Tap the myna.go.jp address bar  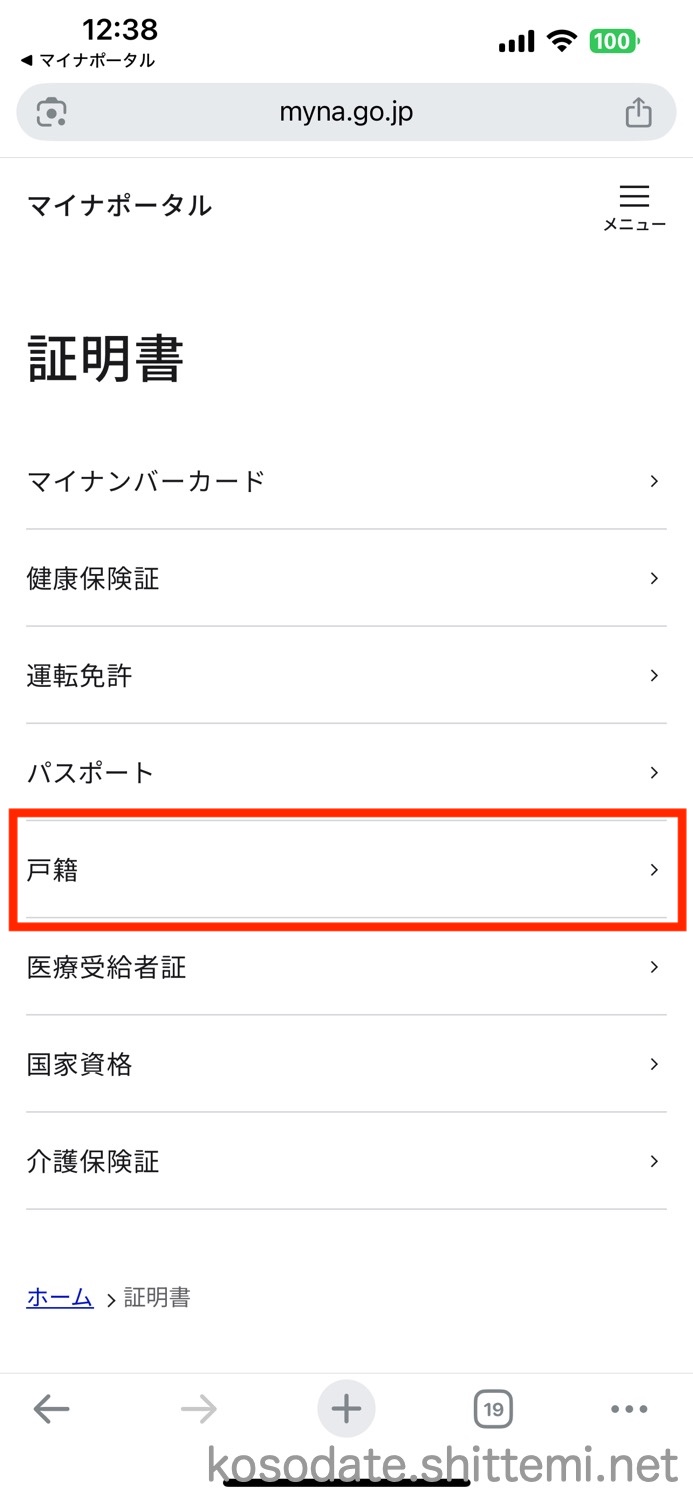346,112
